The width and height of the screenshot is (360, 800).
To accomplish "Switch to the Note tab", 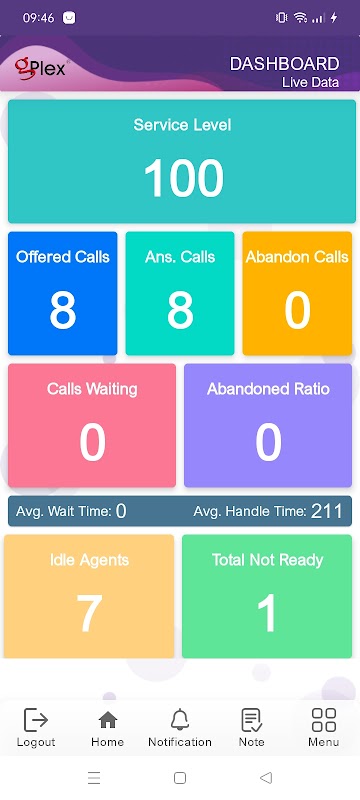I will coord(251,727).
